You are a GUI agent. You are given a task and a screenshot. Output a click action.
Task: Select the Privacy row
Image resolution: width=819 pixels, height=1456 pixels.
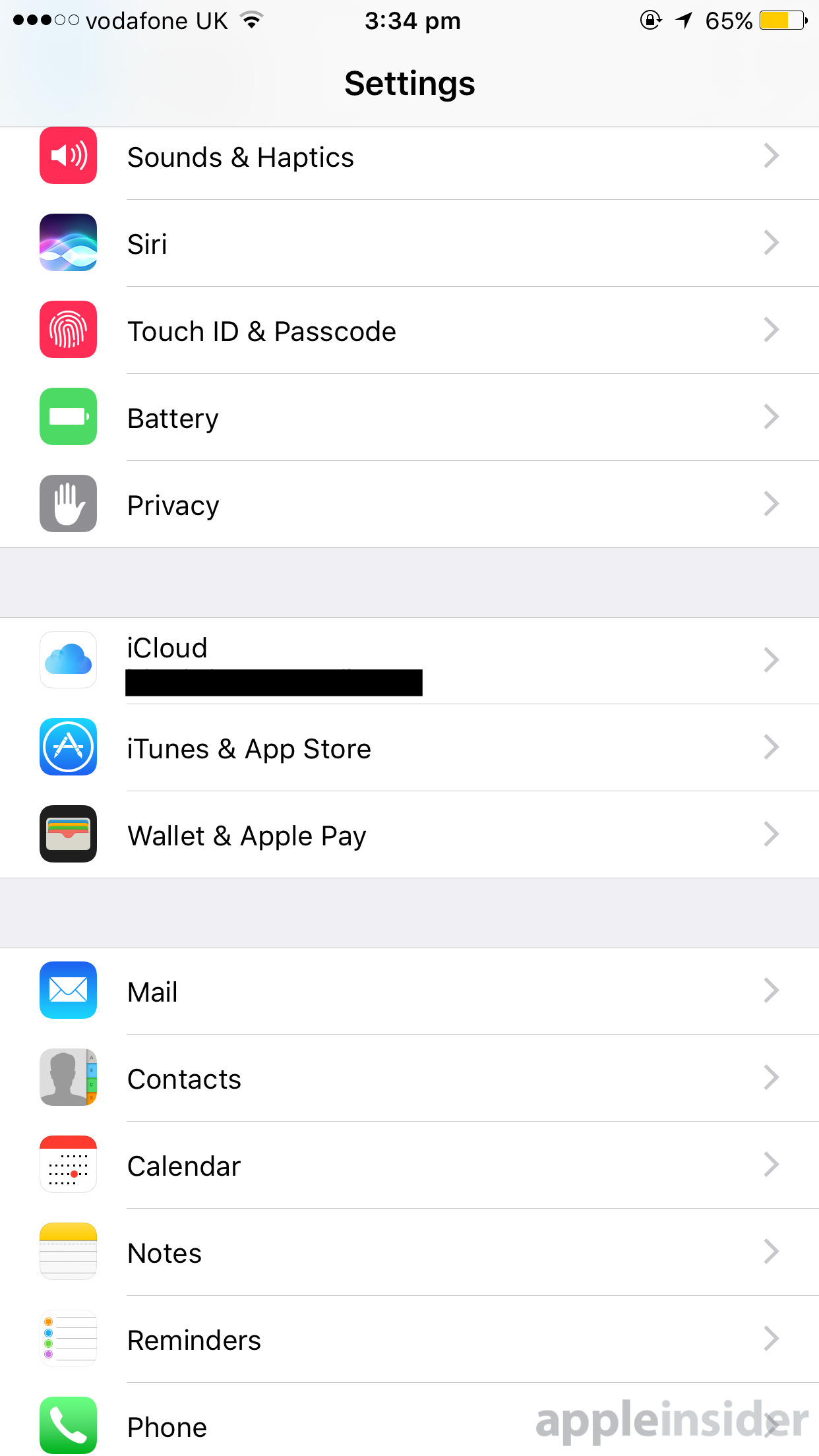point(409,504)
